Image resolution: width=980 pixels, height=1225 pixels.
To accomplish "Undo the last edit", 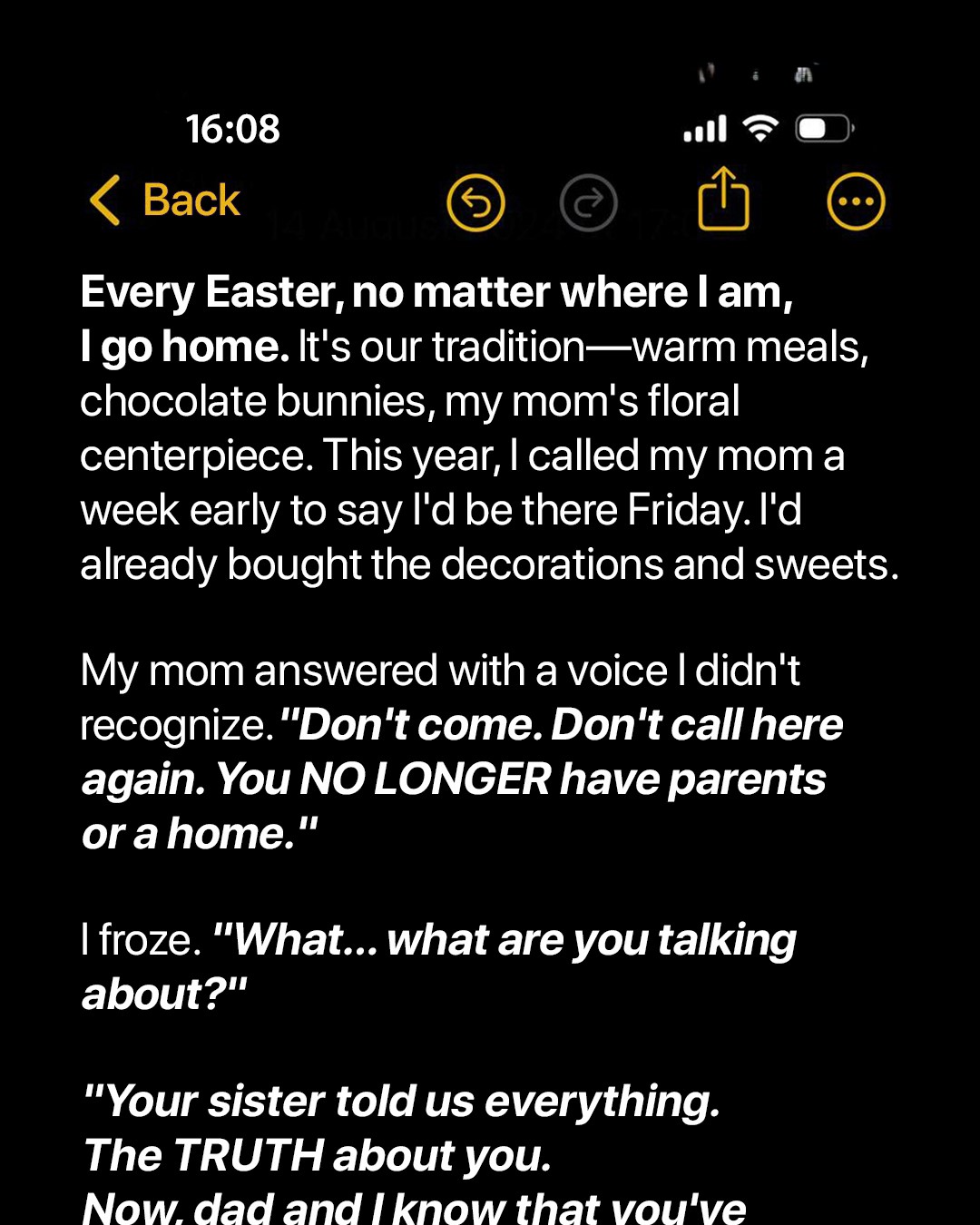I will point(475,202).
